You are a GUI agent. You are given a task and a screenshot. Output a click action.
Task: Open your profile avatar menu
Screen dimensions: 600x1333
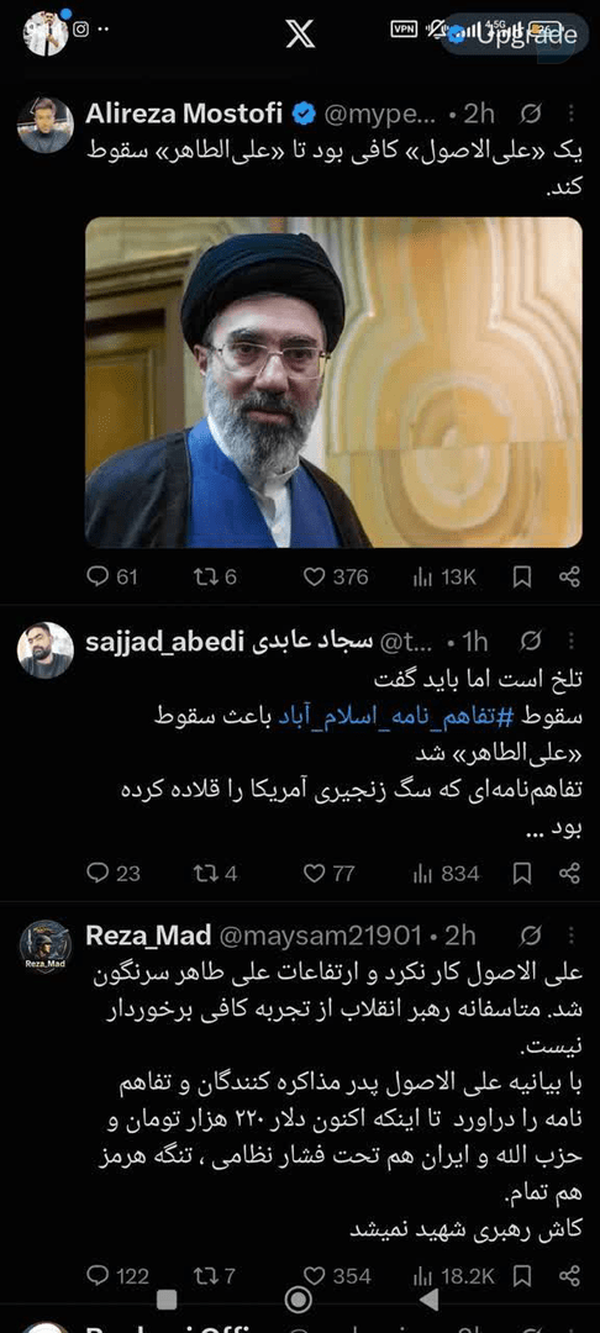[44, 33]
